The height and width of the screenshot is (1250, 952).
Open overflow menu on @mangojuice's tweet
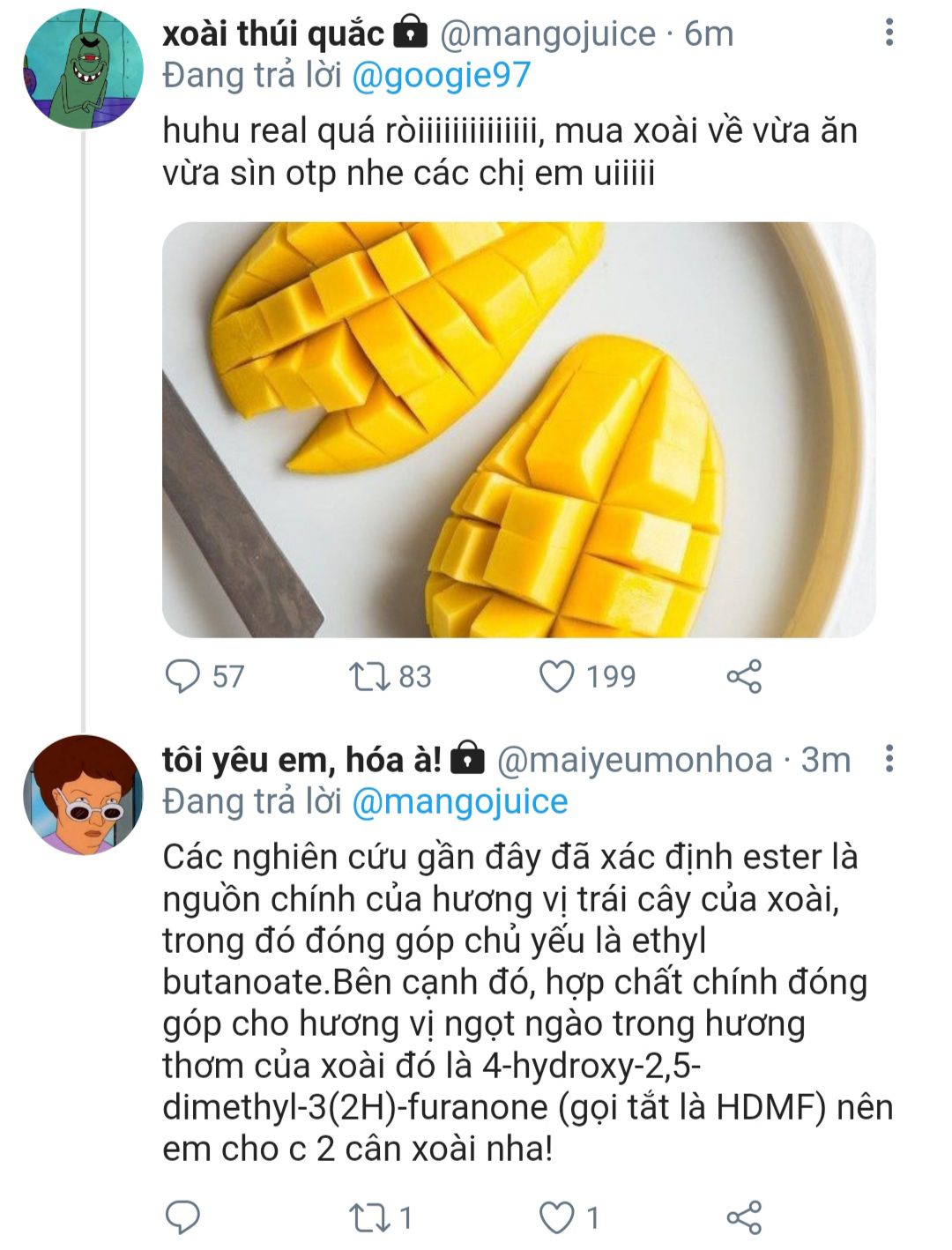[x=889, y=33]
